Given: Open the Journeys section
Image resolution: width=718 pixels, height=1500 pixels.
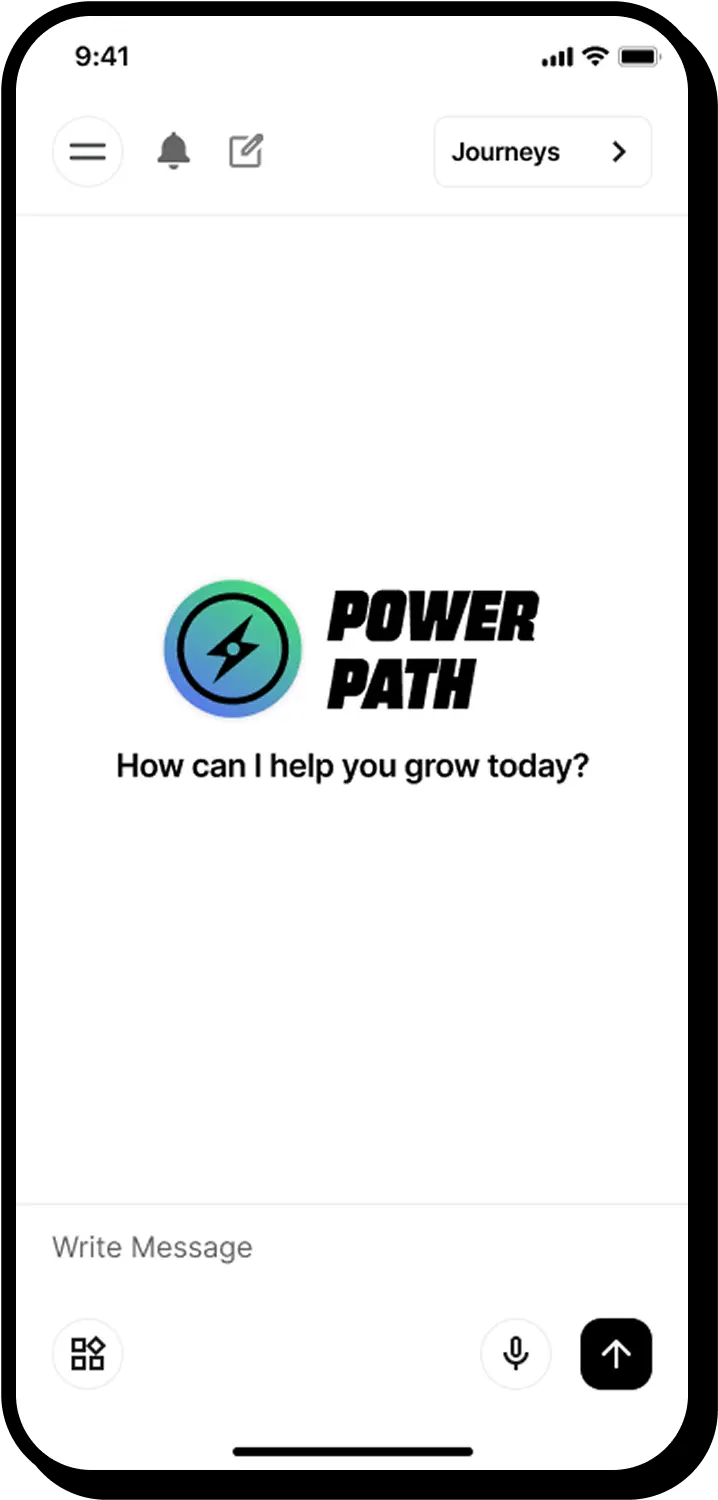Looking at the screenshot, I should 542,152.
